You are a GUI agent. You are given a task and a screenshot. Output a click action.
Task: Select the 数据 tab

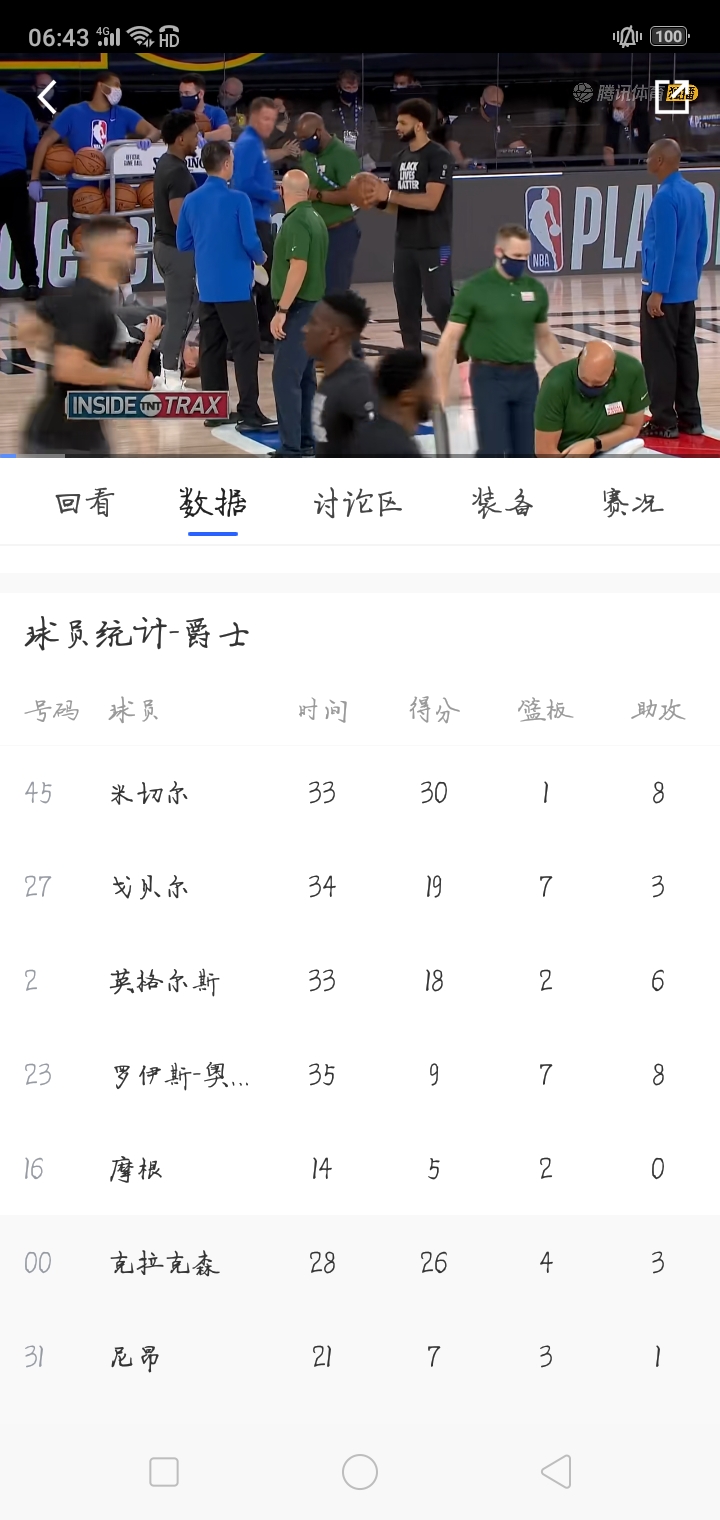213,503
